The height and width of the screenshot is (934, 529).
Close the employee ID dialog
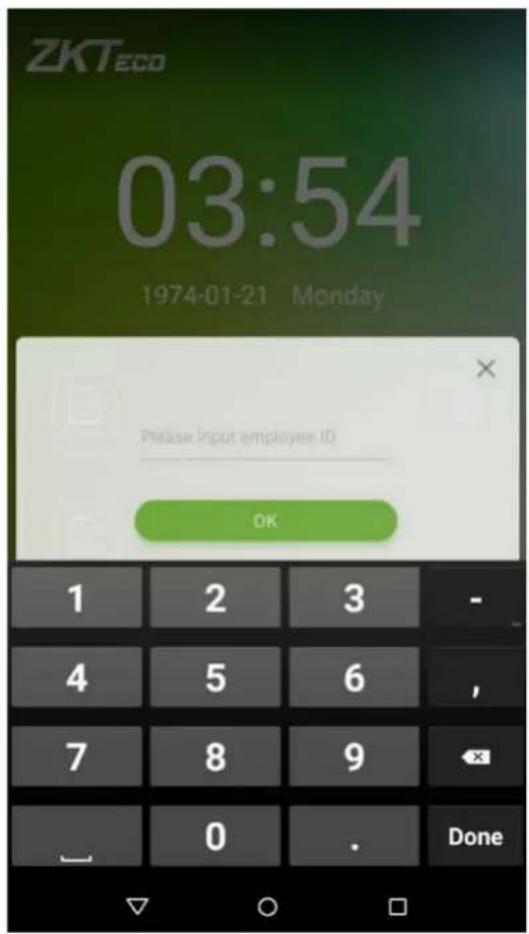coord(486,369)
